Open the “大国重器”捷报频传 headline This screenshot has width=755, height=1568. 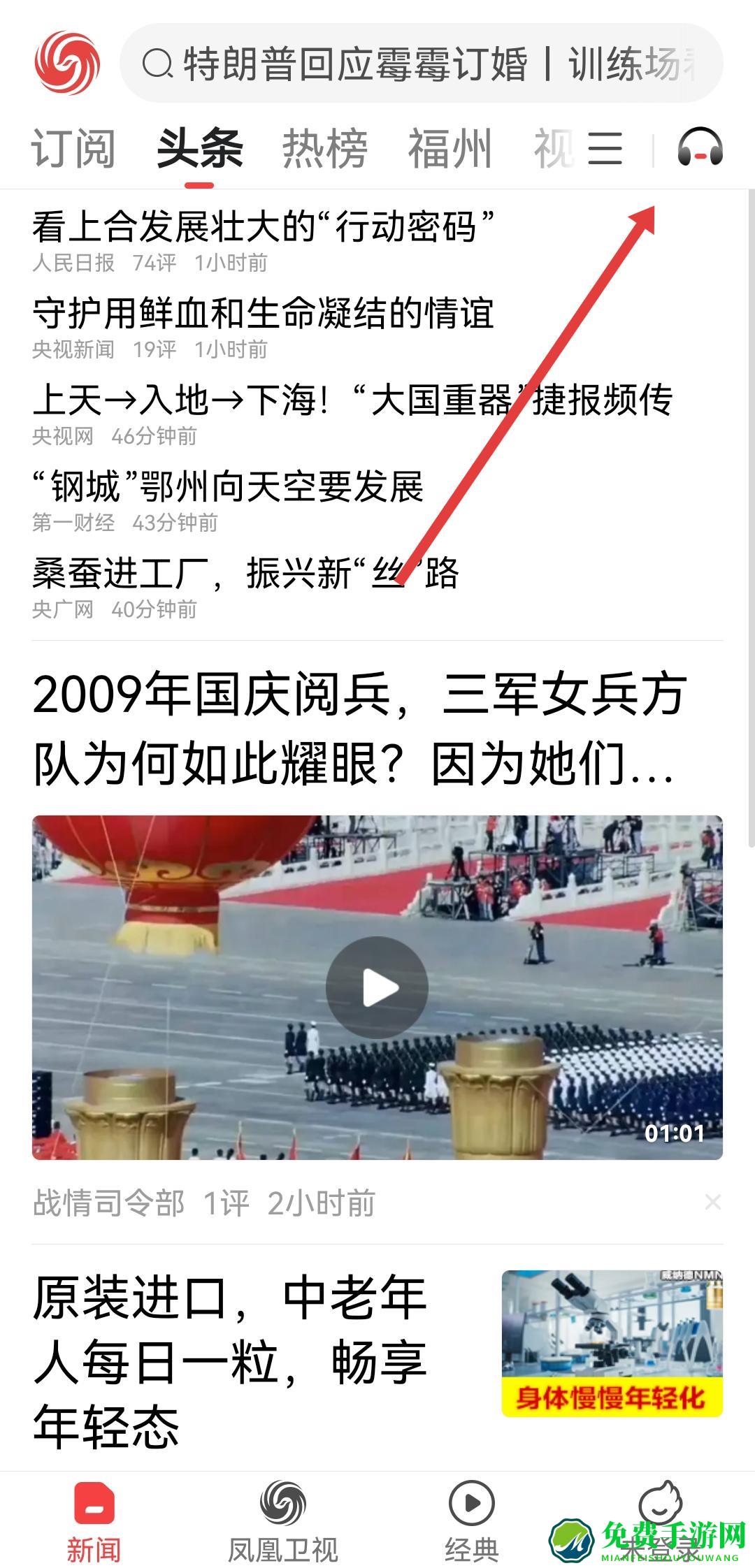coord(352,400)
